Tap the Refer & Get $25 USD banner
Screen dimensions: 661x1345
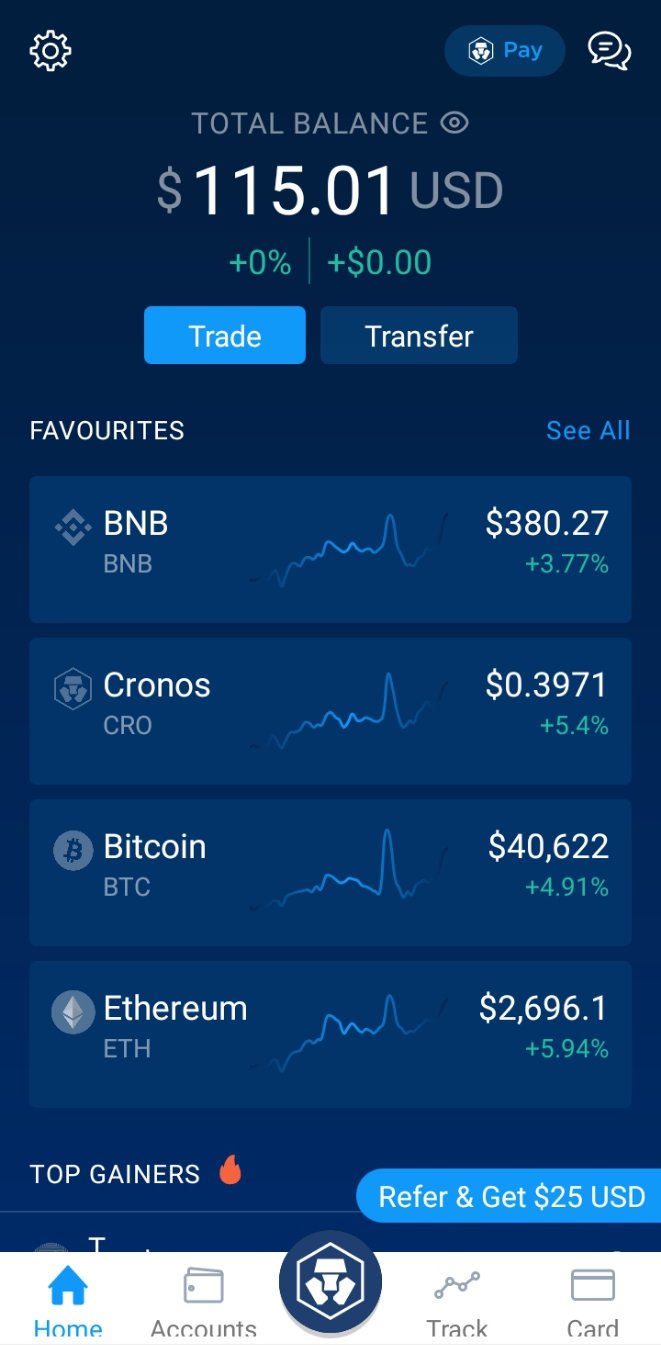coord(509,1195)
